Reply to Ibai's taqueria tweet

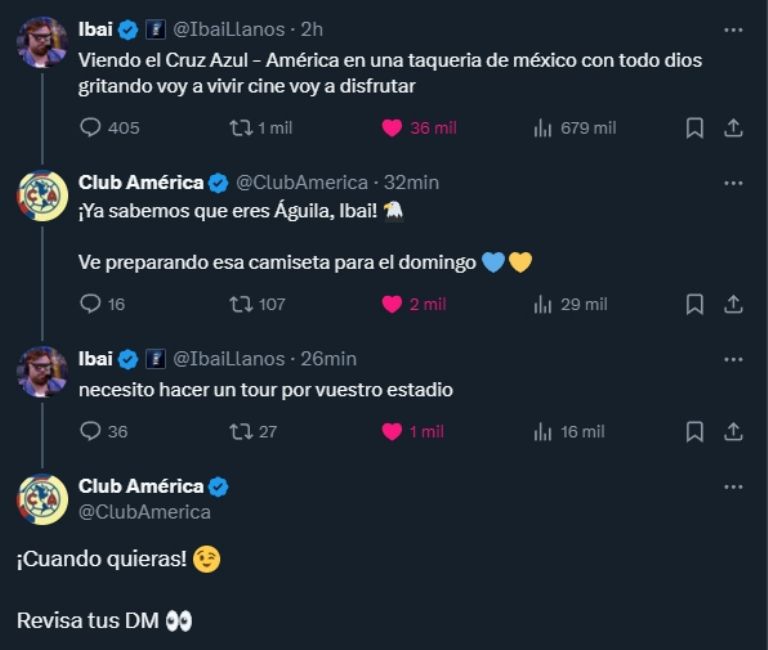coord(91,128)
